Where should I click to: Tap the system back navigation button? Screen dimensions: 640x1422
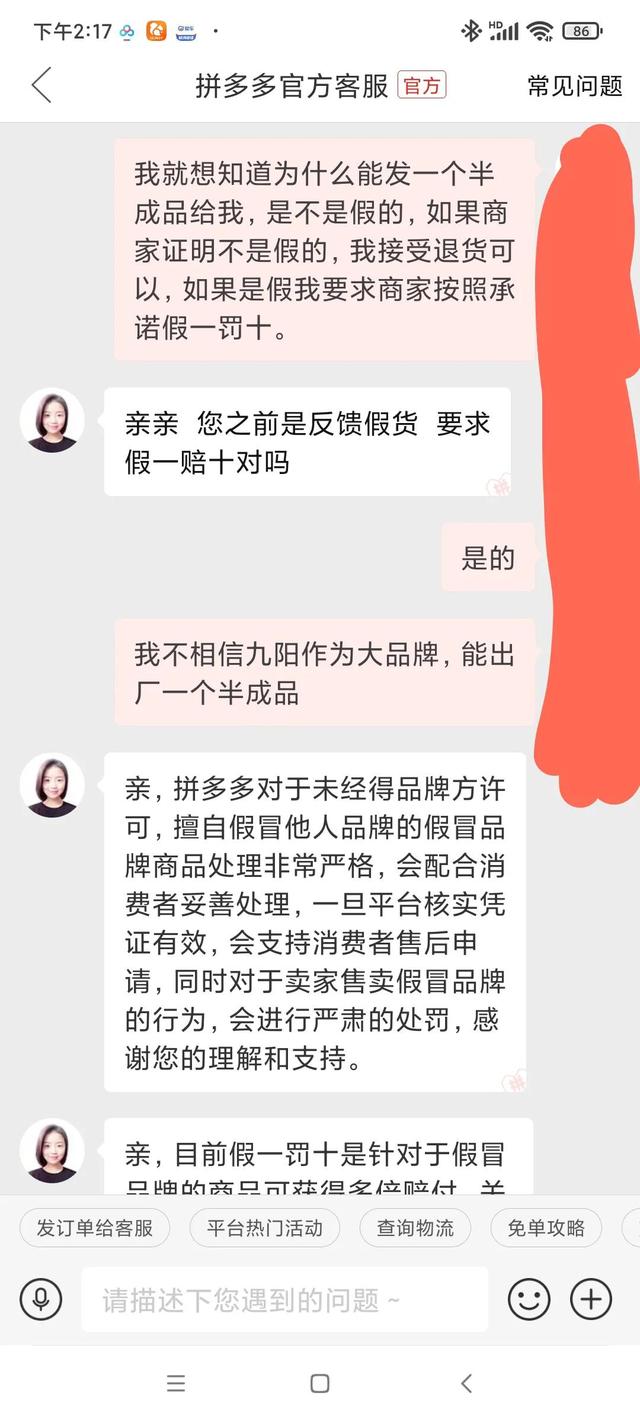coord(466,1384)
